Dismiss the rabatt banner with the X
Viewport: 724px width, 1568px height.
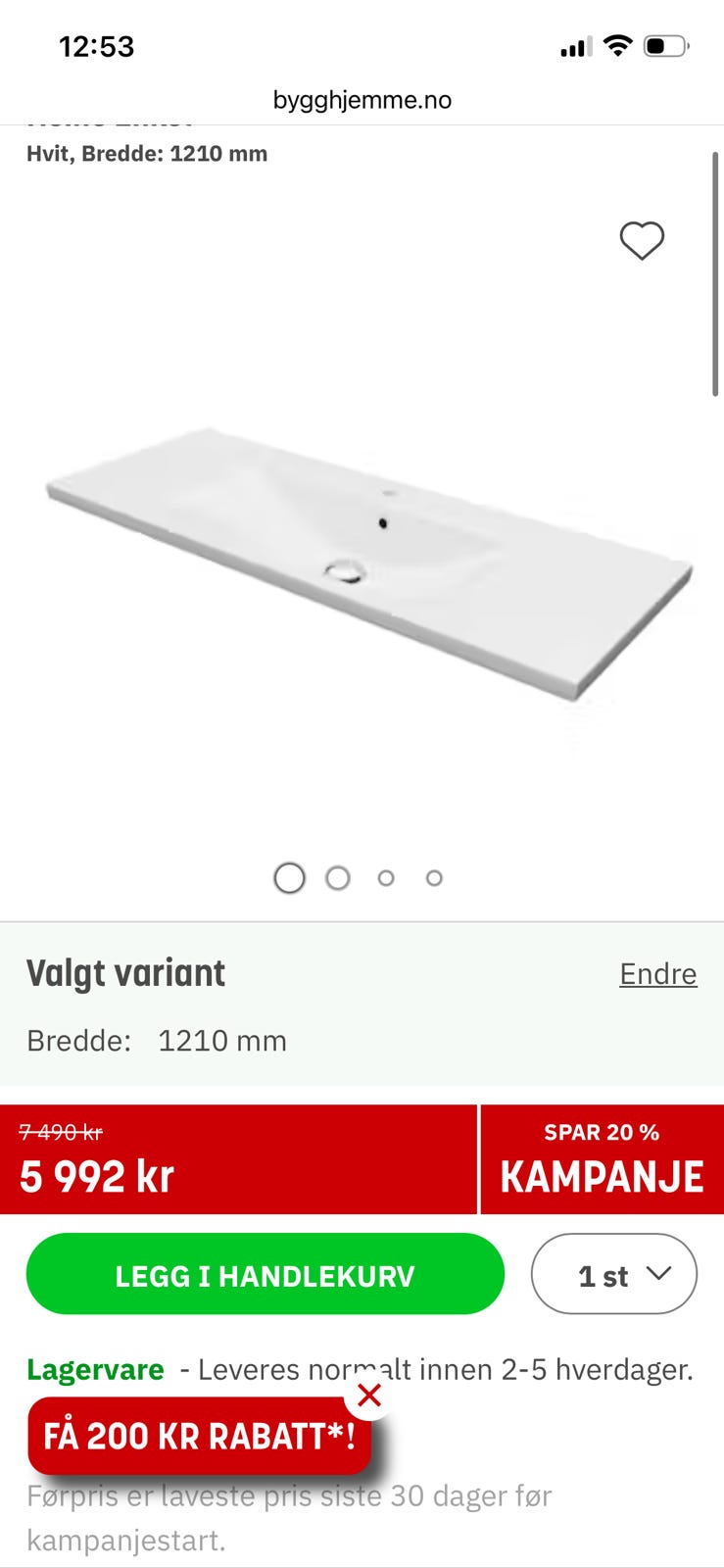(370, 1396)
